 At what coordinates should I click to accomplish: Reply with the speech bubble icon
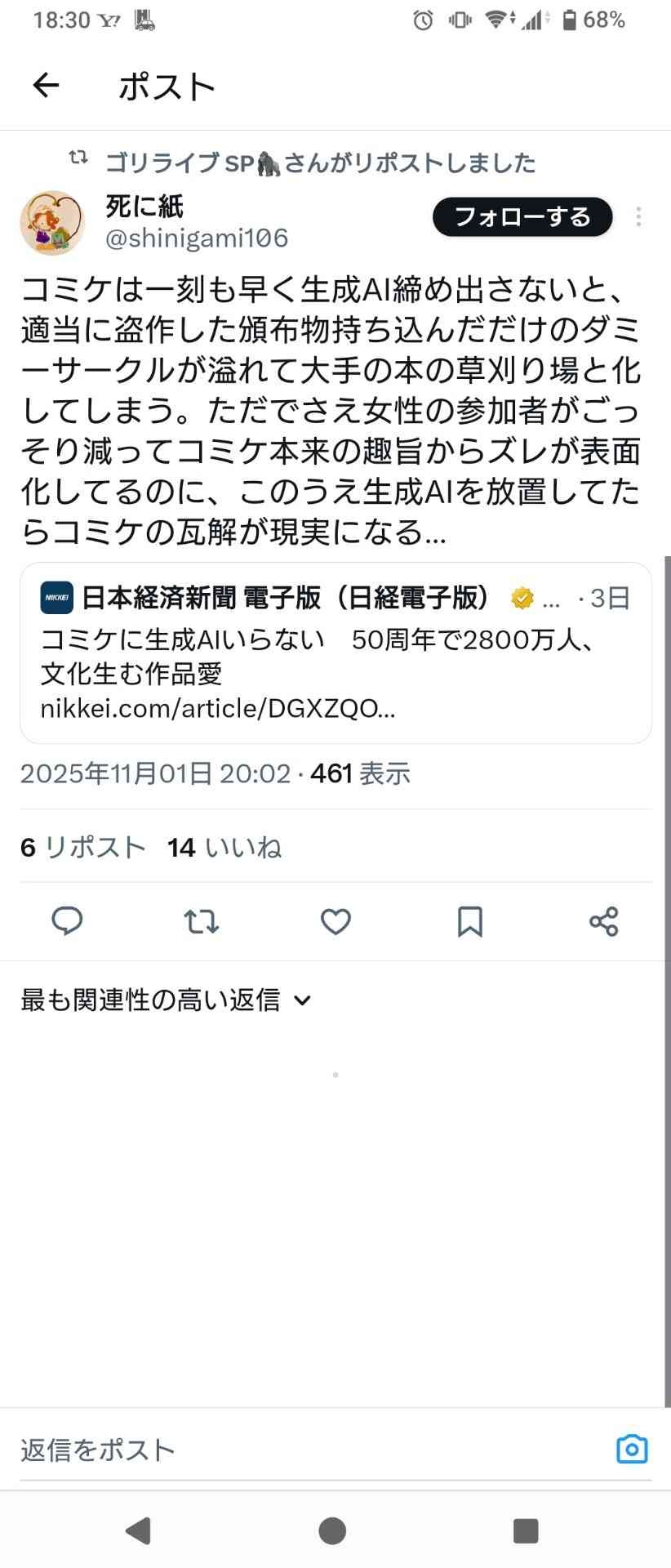coord(67,921)
